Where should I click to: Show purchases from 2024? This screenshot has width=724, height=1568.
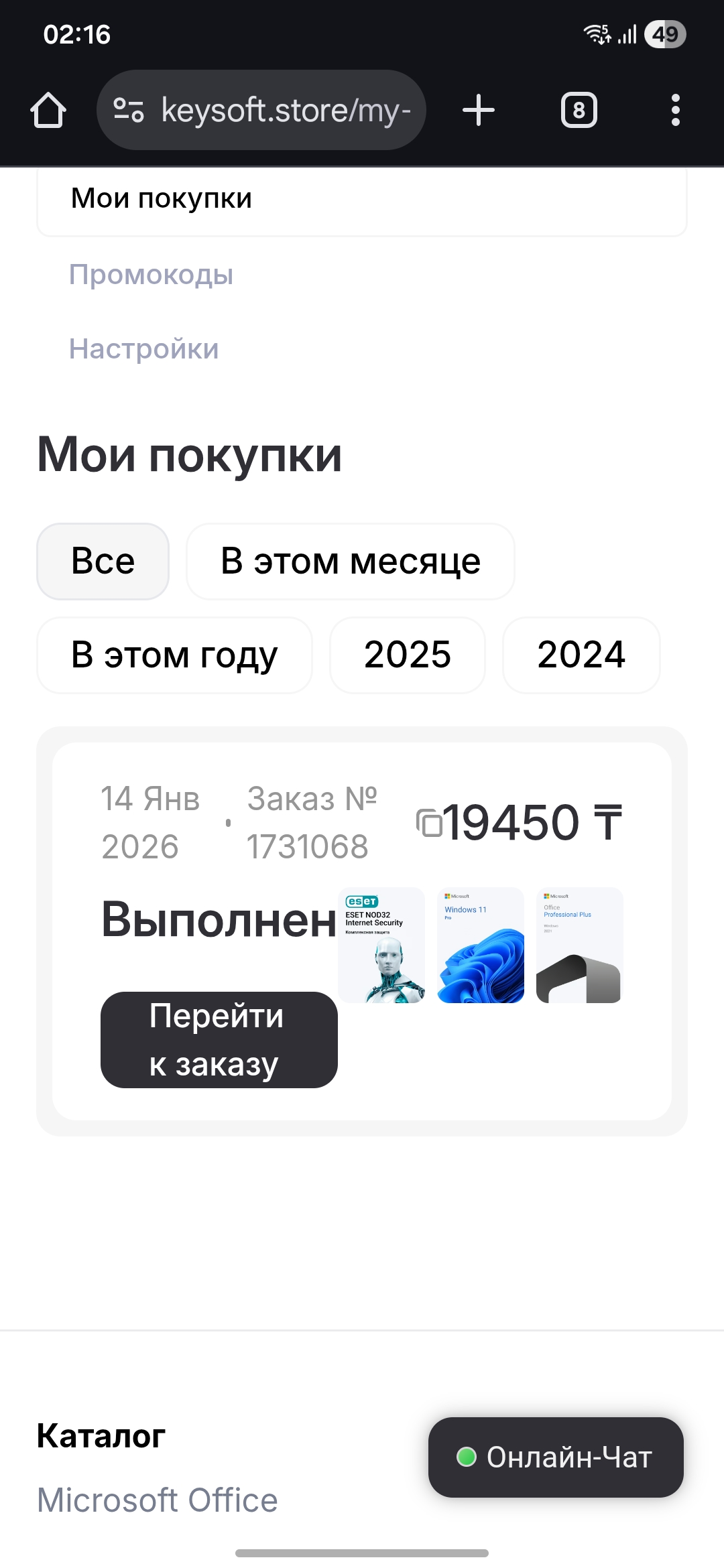(581, 655)
